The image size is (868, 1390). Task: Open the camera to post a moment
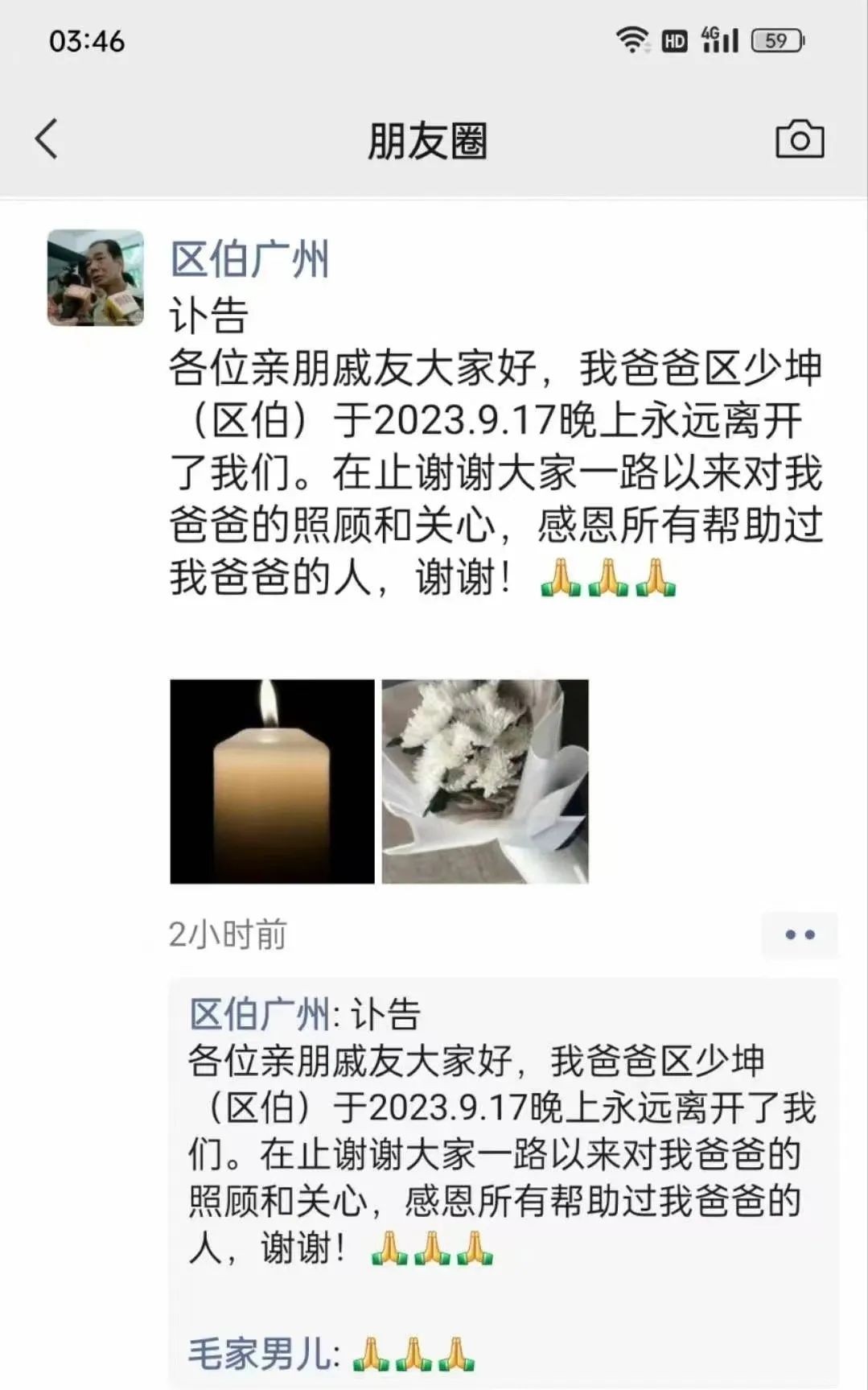(x=799, y=139)
